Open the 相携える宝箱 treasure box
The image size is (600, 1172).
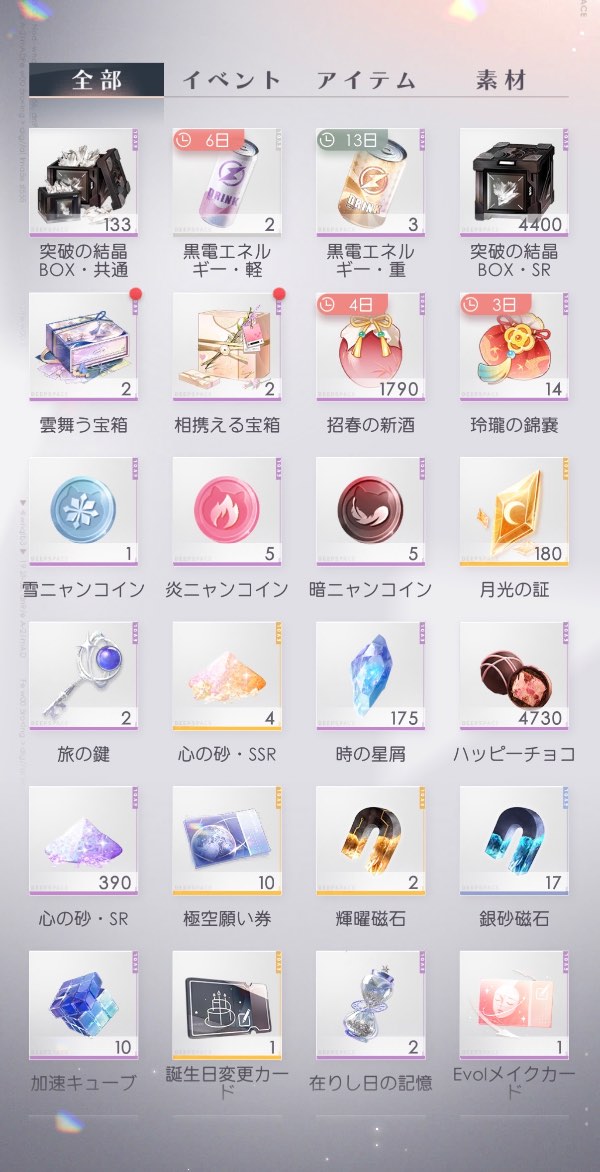(226, 346)
